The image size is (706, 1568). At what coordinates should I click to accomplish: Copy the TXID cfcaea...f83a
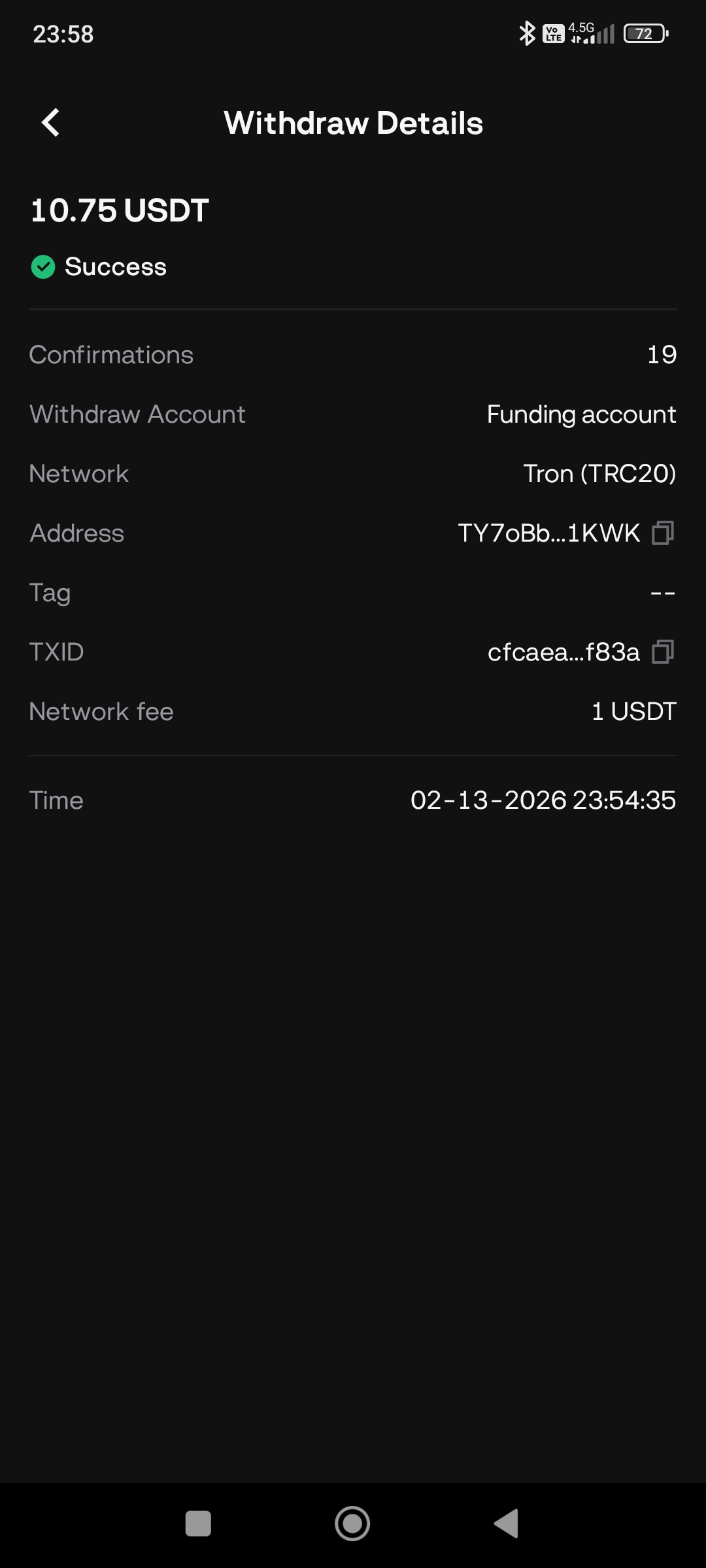coord(663,652)
